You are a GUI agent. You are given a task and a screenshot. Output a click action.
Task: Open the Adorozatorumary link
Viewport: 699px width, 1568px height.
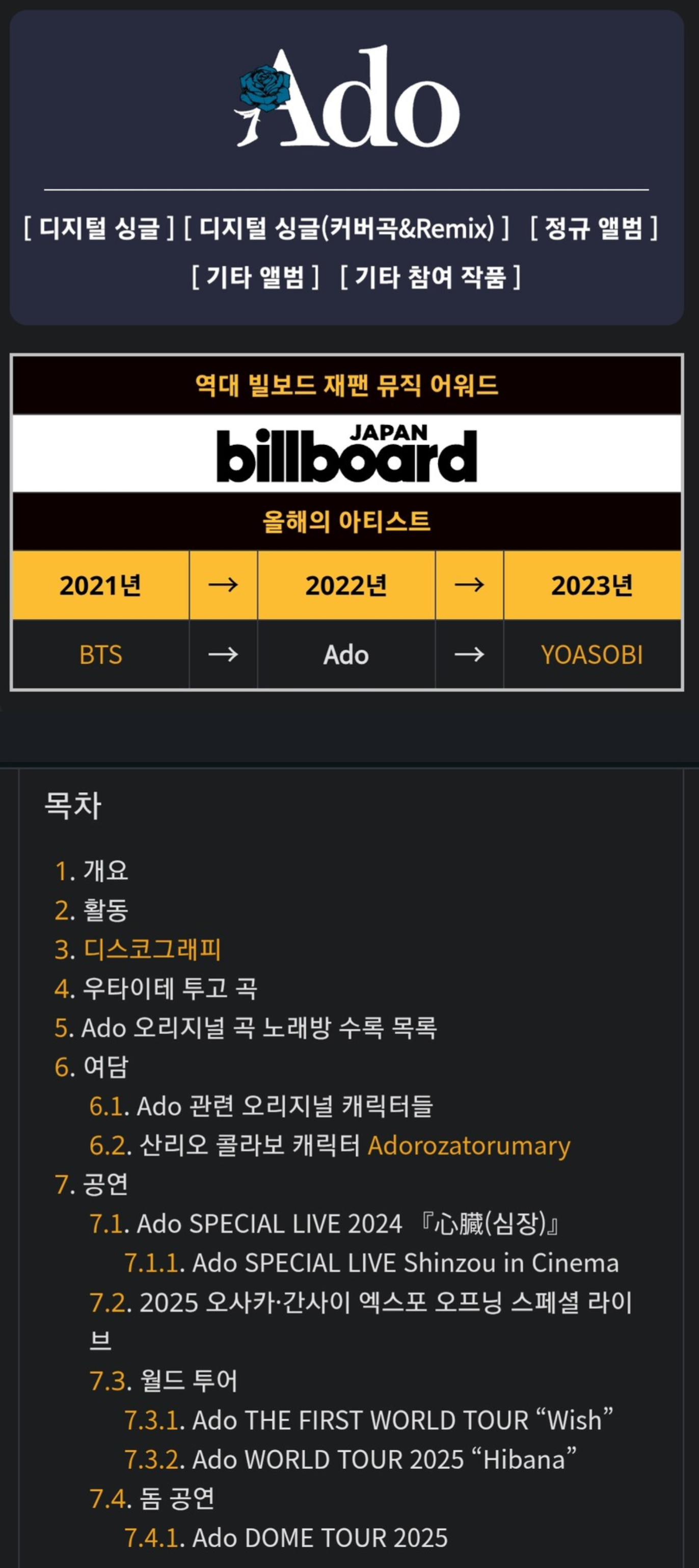coord(469,1145)
